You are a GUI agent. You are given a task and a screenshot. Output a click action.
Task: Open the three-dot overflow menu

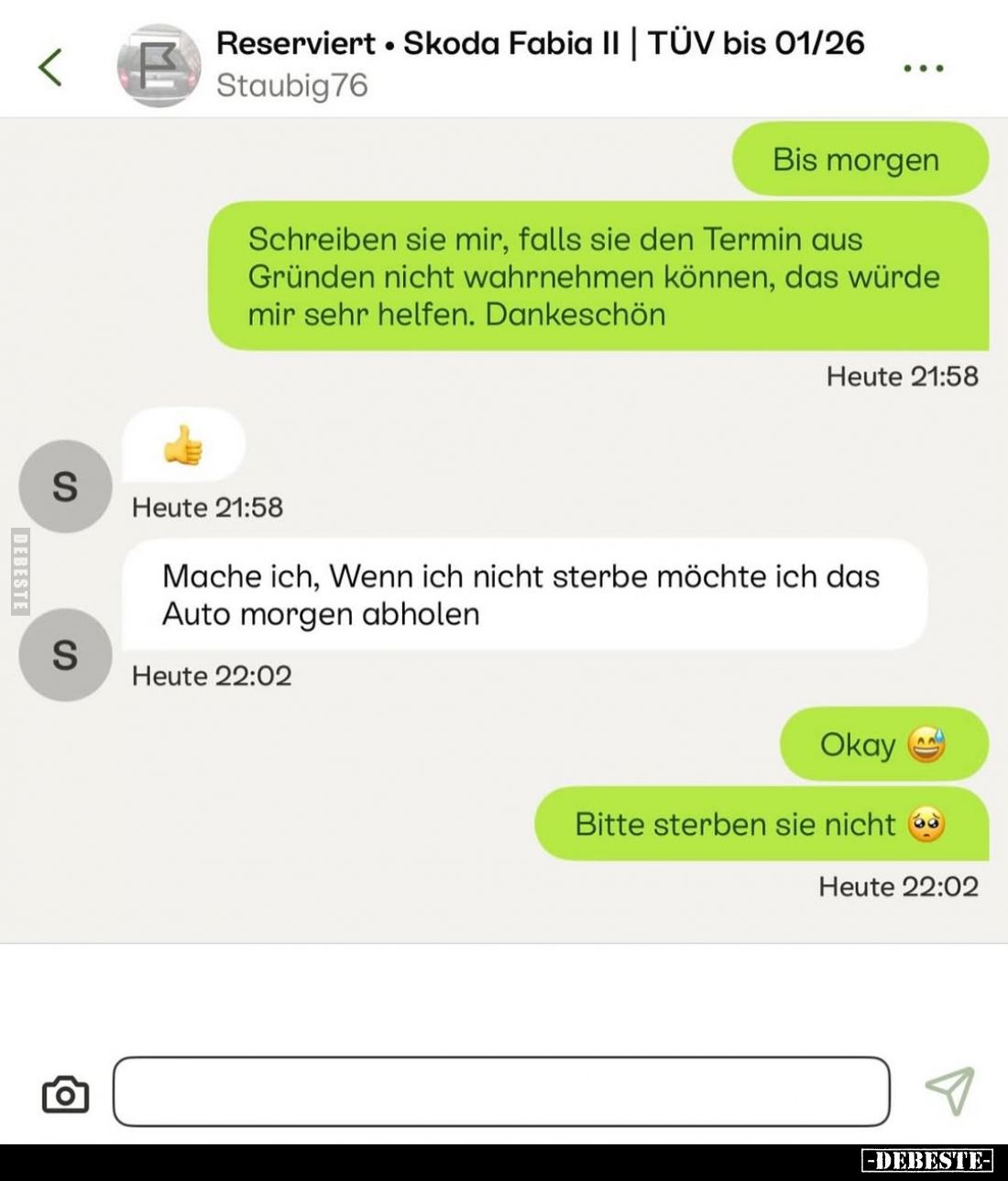point(923,69)
